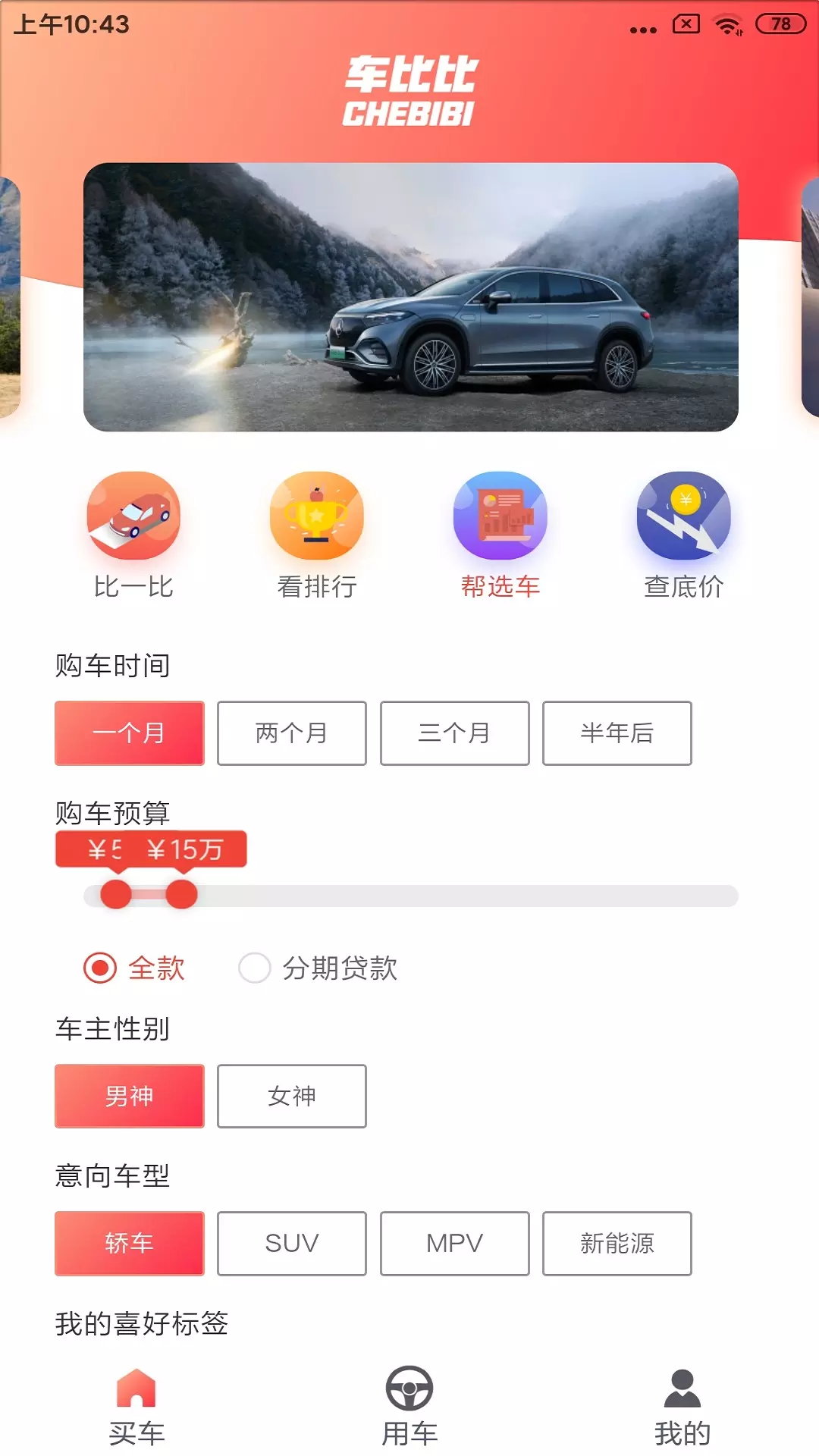This screenshot has height=1456, width=819.
Task: Open the 比一比 compare feature
Action: tap(133, 536)
